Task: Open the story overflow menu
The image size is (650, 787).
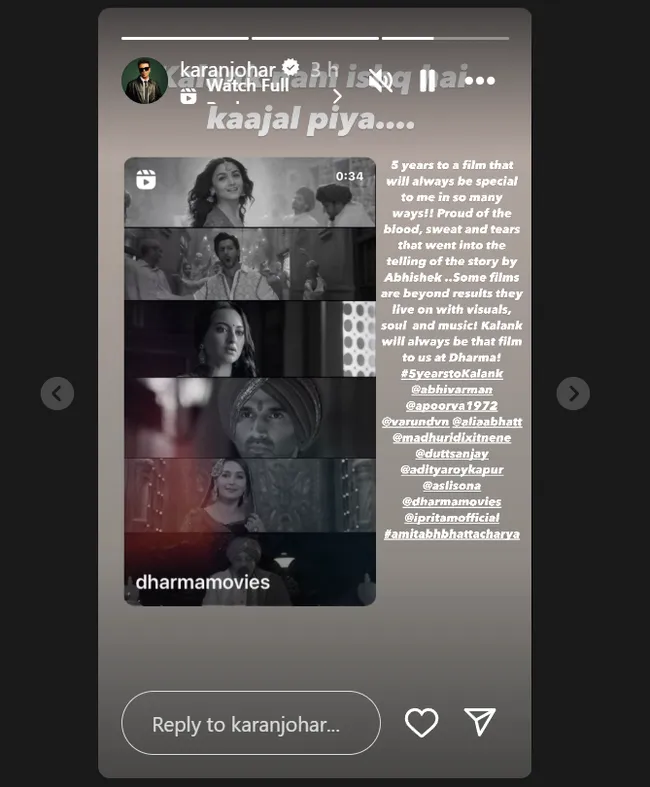Action: point(480,81)
